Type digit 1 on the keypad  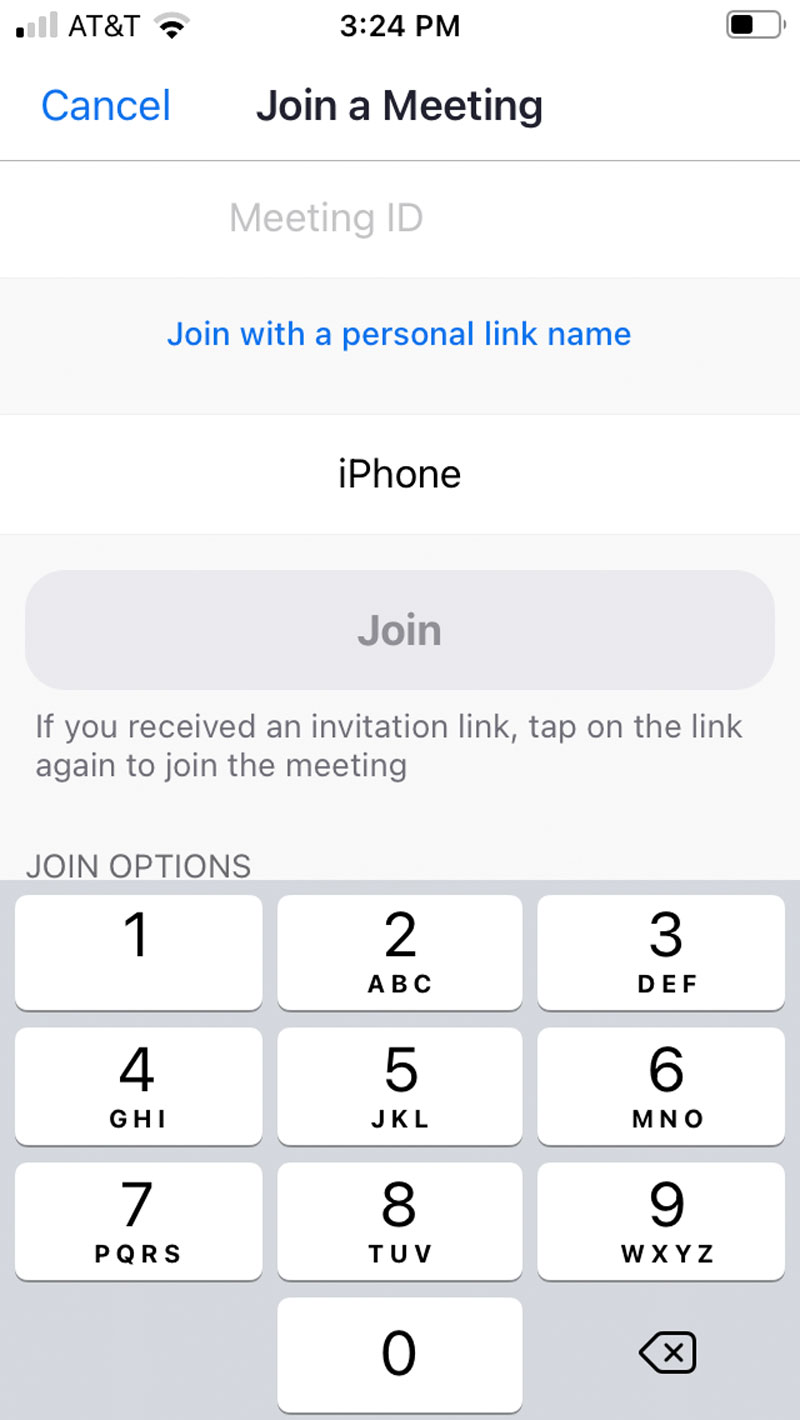tap(139, 952)
